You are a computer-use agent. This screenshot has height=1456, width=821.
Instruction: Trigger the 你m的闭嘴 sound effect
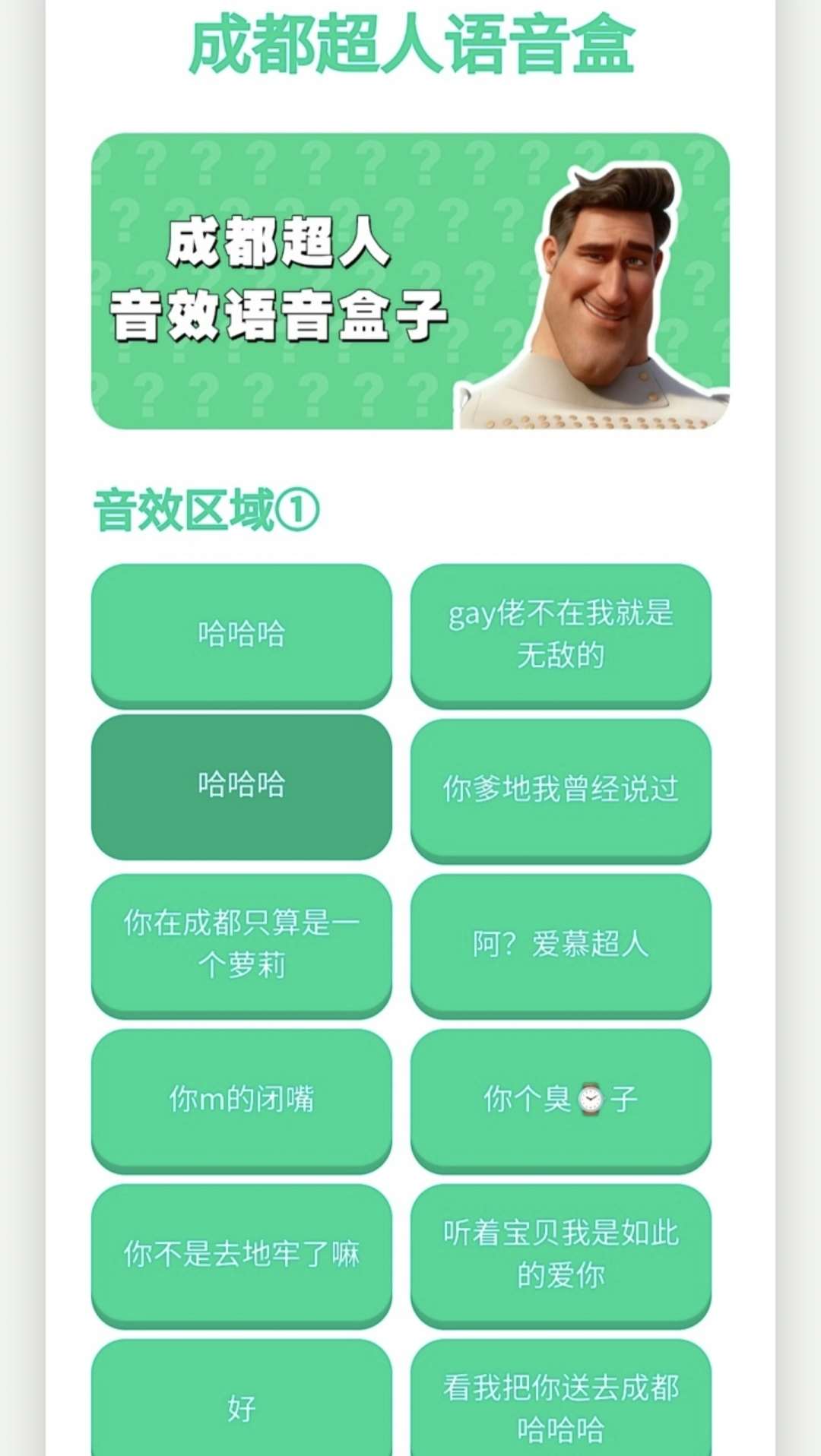pos(242,1099)
